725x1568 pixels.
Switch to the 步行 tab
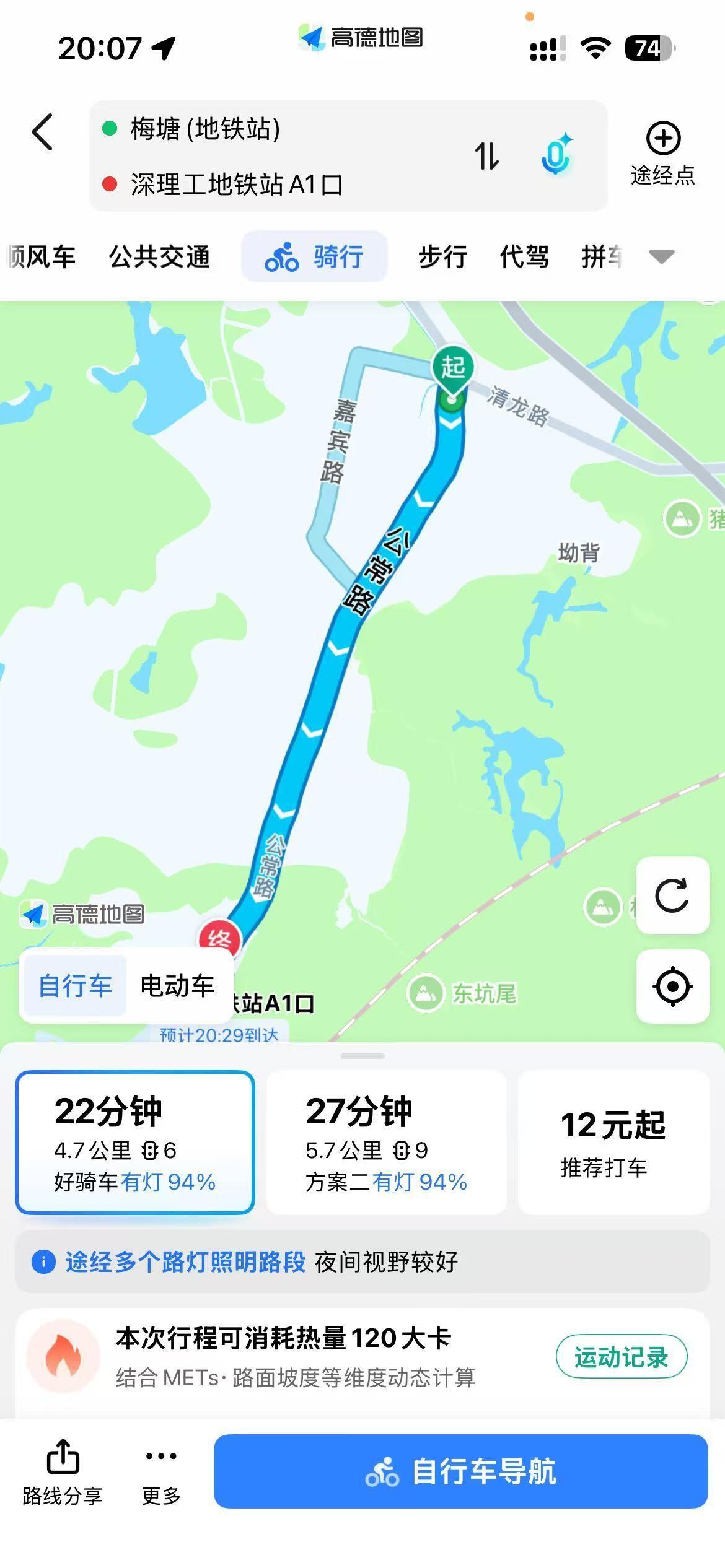442,256
